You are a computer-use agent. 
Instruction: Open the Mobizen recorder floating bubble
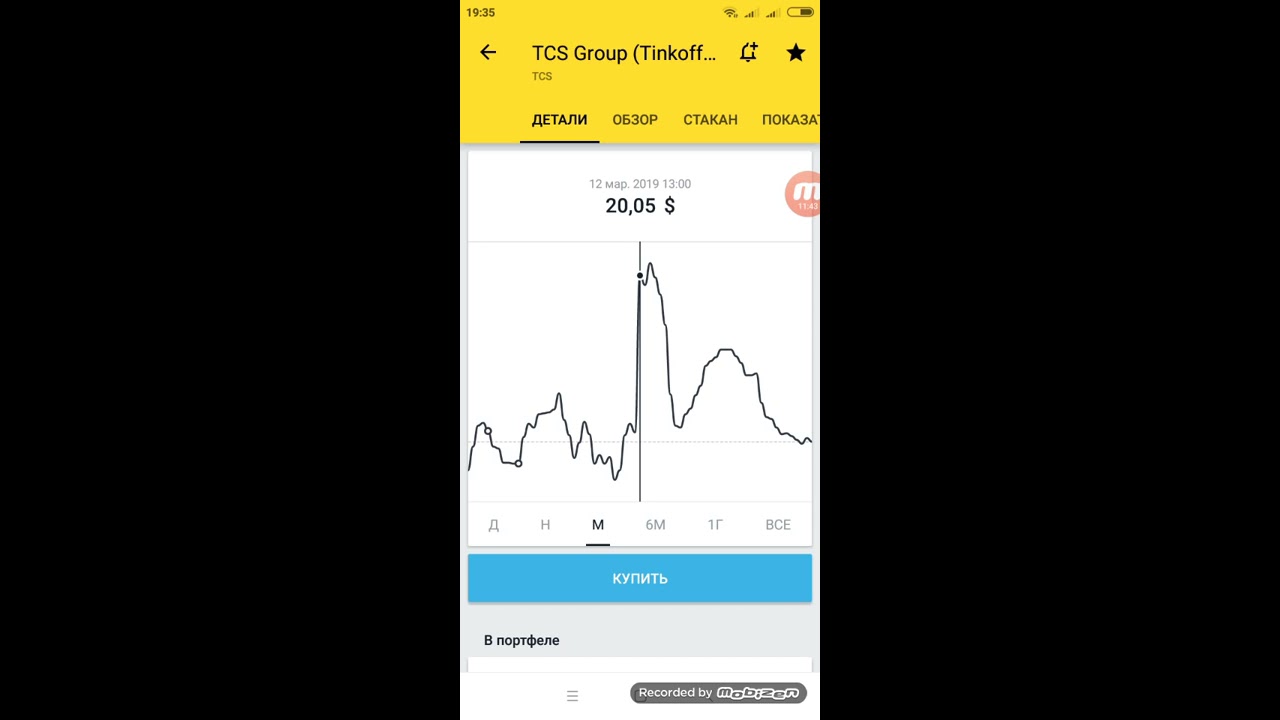[x=803, y=194]
